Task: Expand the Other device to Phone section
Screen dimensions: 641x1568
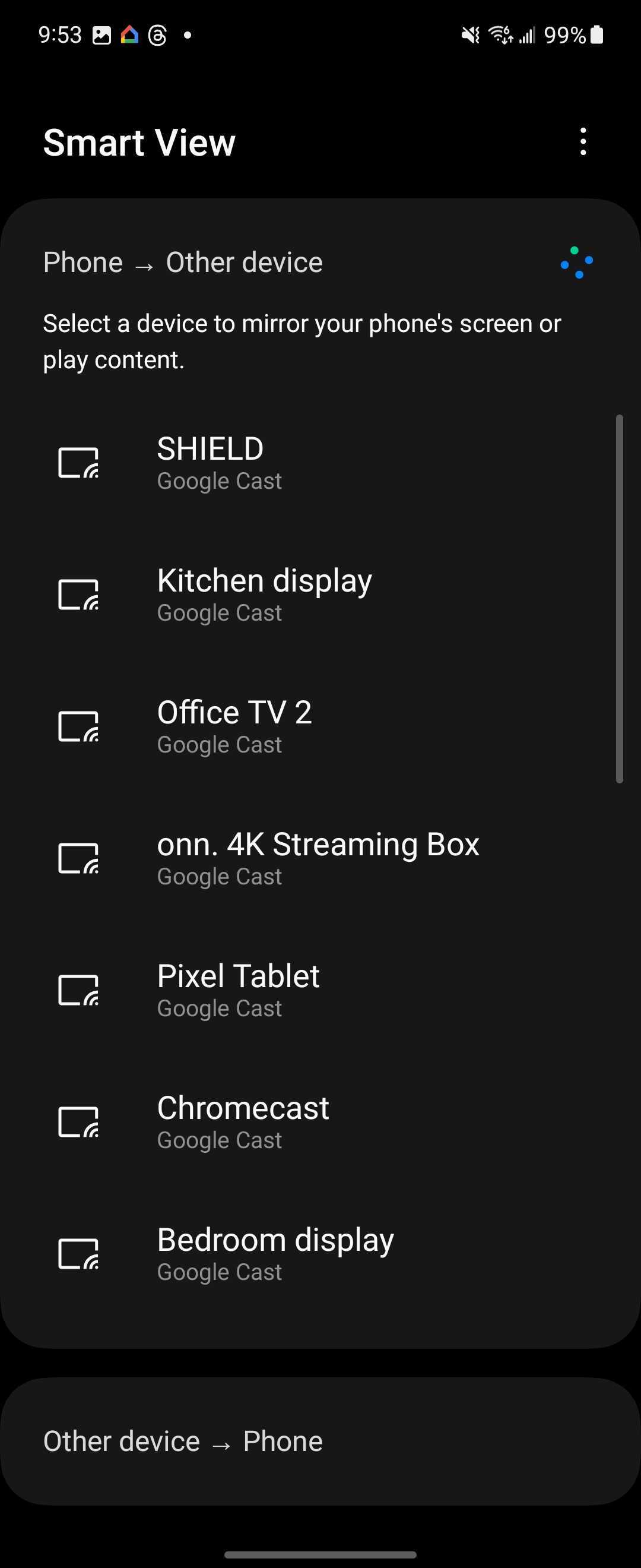Action: coord(320,1440)
